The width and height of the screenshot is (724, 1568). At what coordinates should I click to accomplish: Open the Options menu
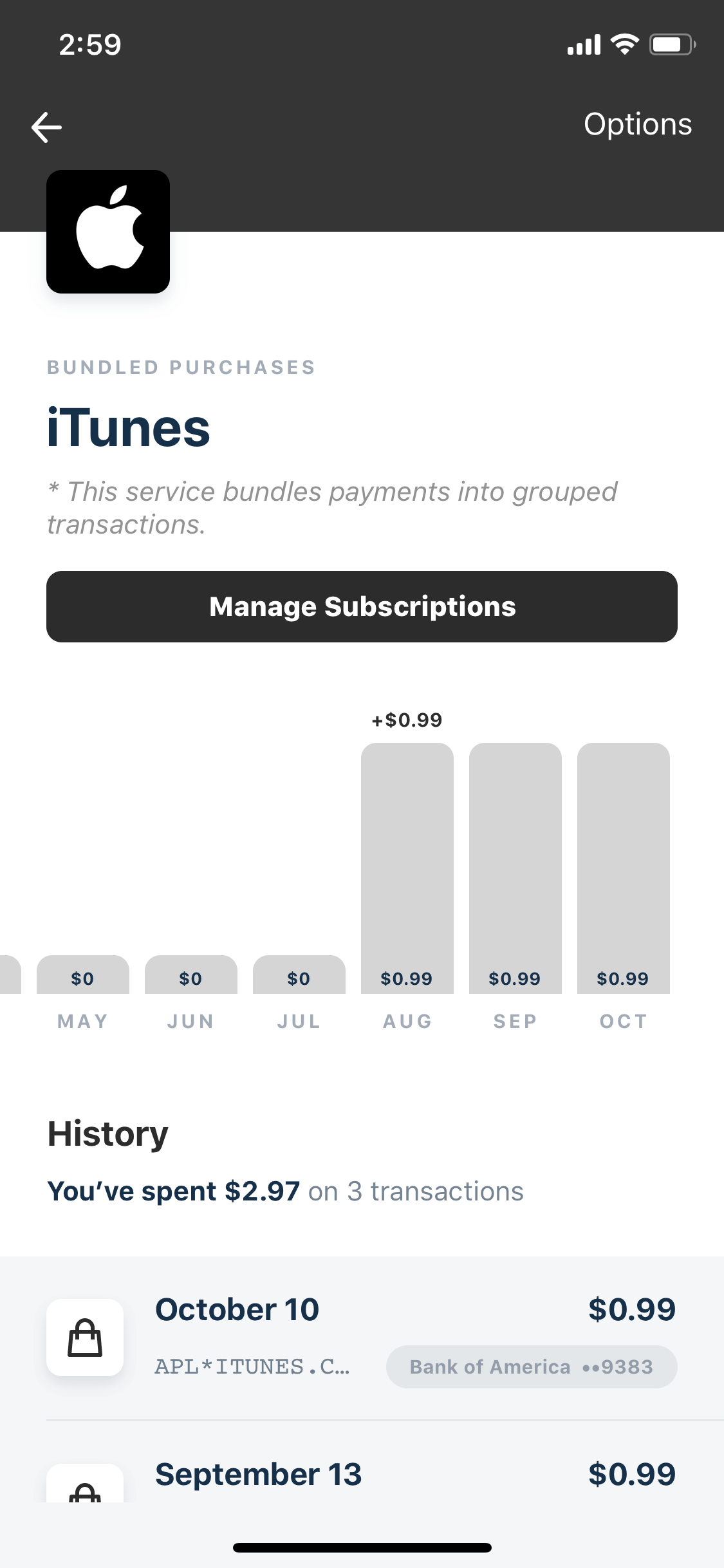pyautogui.click(x=638, y=124)
